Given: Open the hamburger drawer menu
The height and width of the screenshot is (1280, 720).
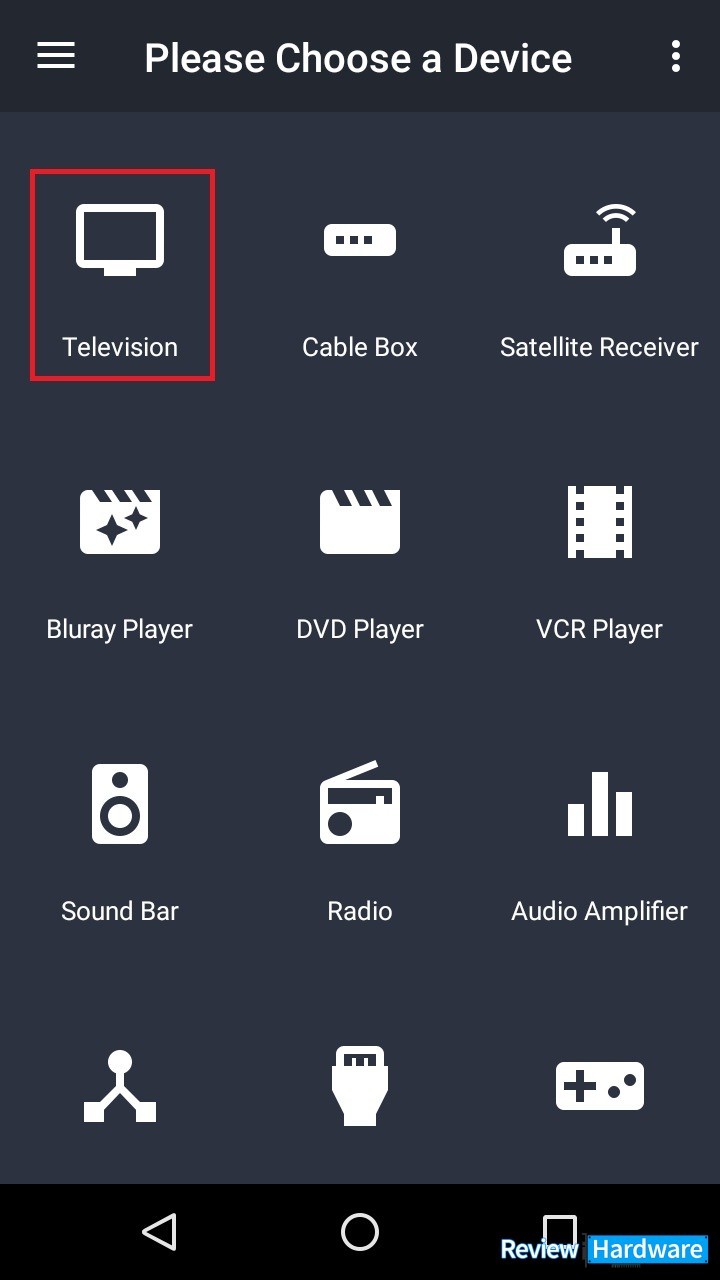Looking at the screenshot, I should tap(56, 56).
